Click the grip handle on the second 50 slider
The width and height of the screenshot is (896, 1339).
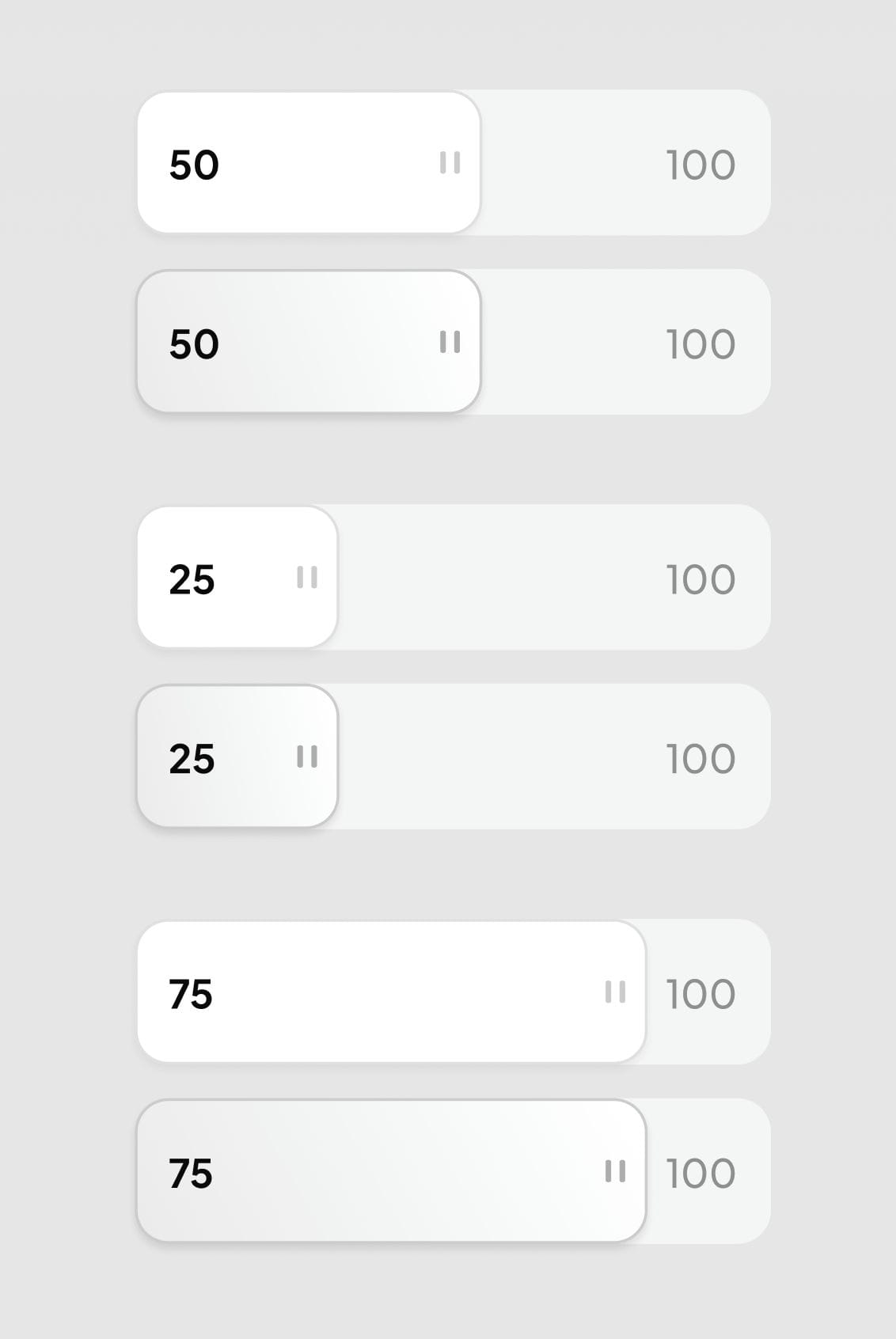click(451, 342)
